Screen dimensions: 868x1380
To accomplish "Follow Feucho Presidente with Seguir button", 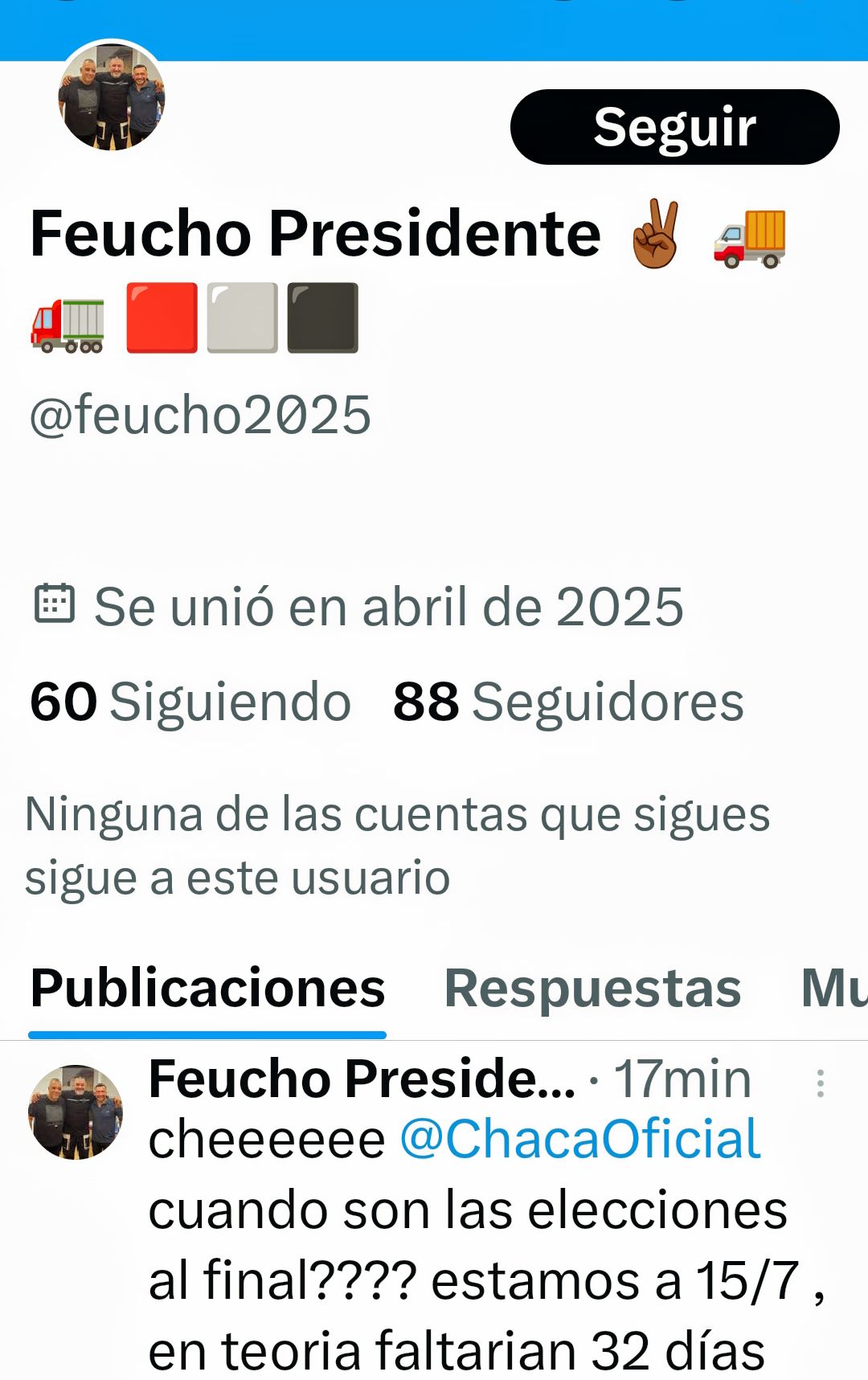I will 674,127.
